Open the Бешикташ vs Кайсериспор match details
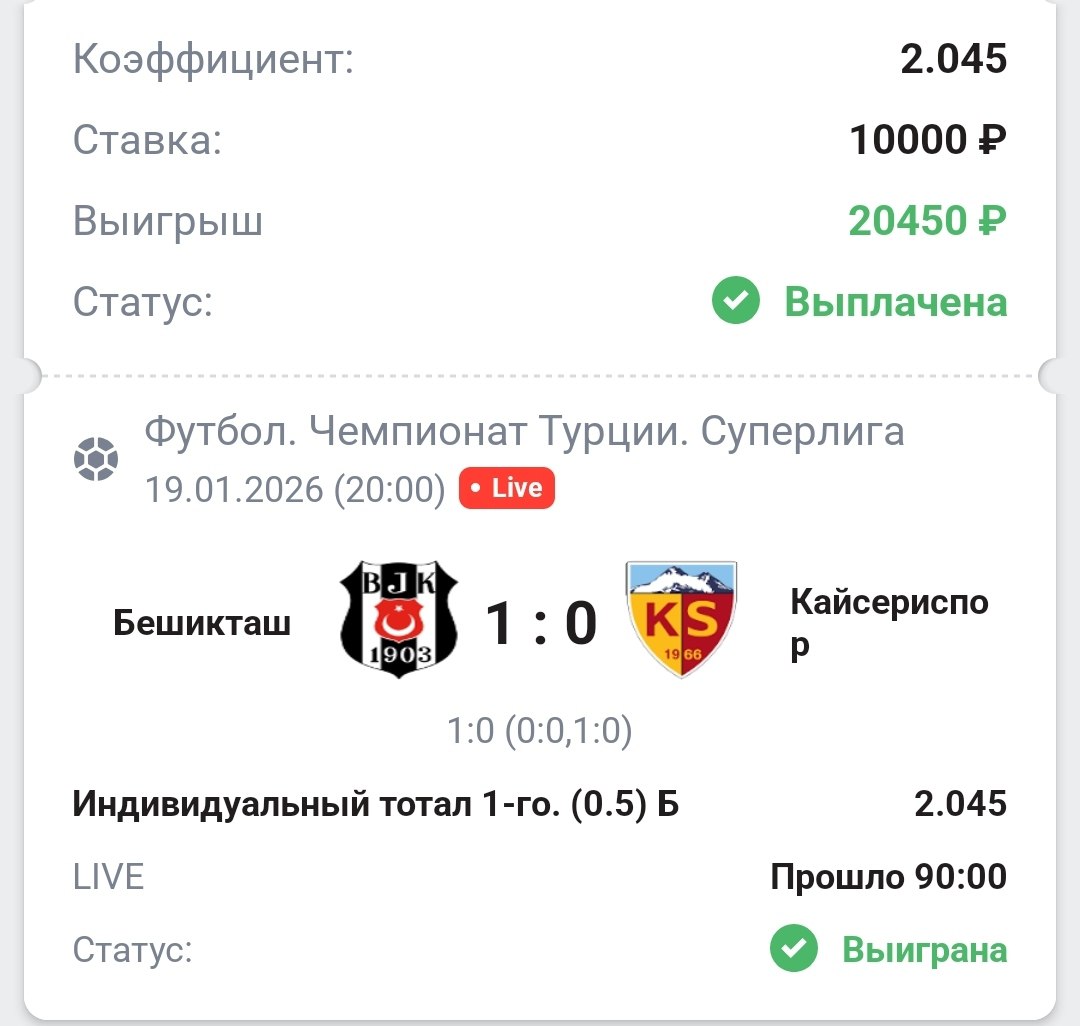This screenshot has width=1080, height=1026. [540, 622]
